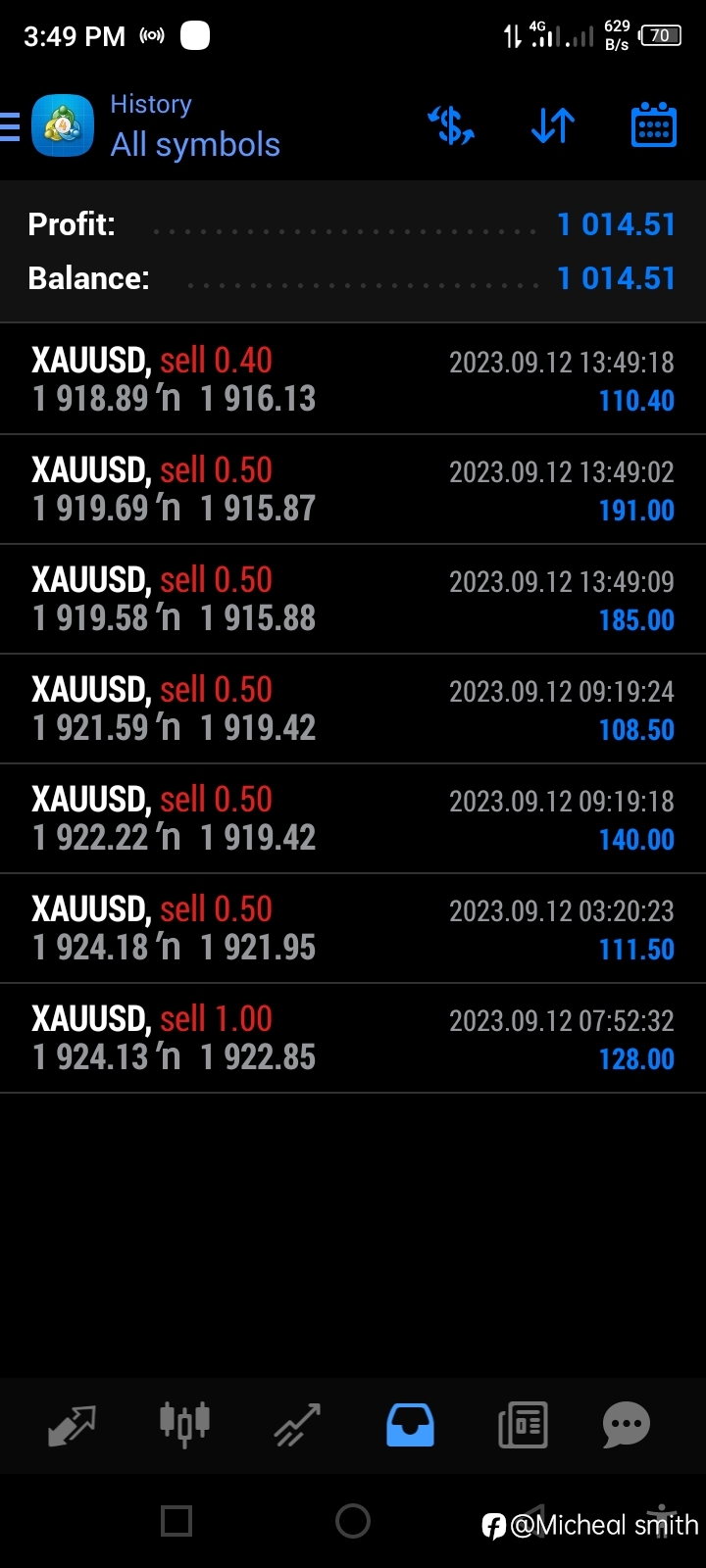This screenshot has width=706, height=1568.
Task: Switch to the Quotes tab
Action: (x=72, y=1425)
